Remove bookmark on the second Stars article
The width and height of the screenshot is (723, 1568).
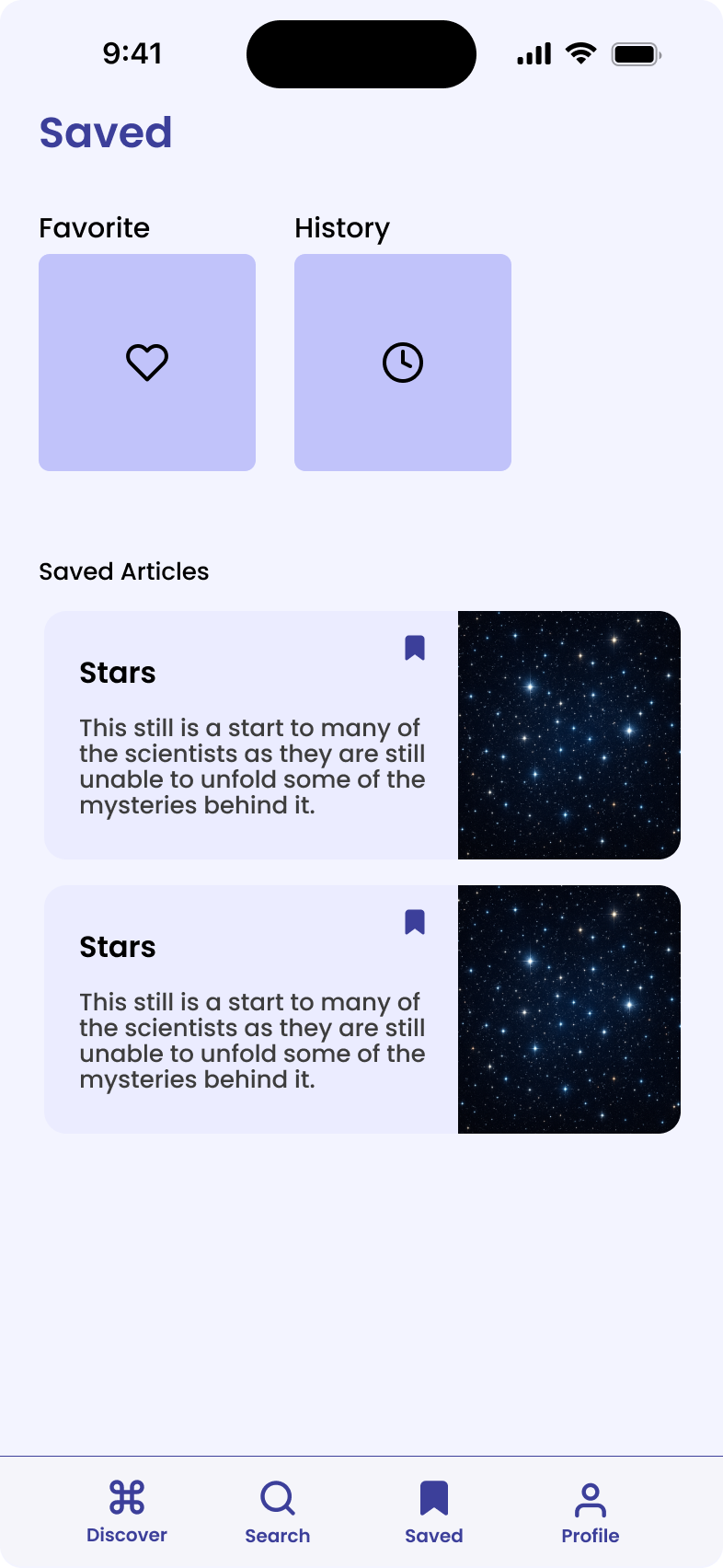coord(415,922)
